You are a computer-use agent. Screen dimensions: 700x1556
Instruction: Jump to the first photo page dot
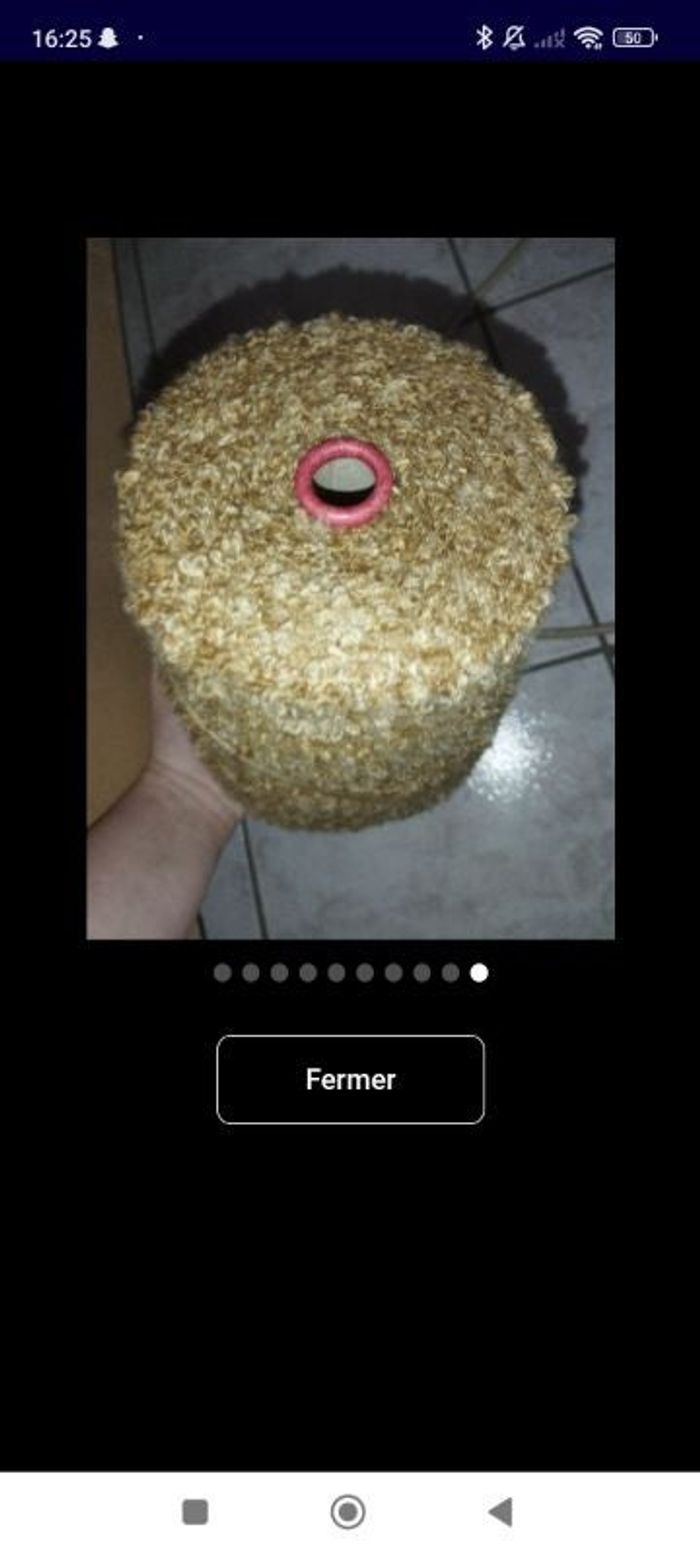pos(222,973)
